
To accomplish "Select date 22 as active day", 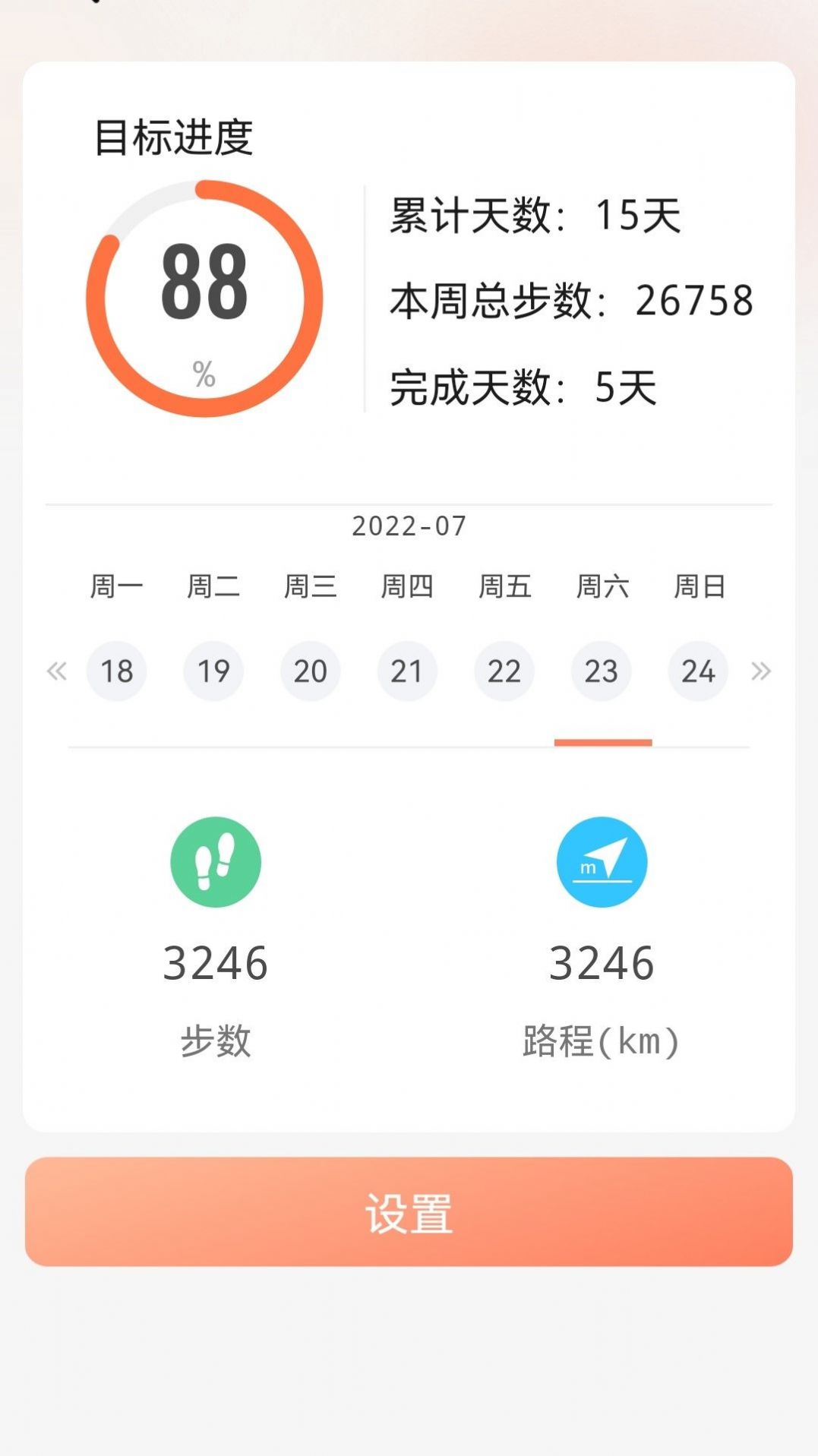I will click(504, 671).
